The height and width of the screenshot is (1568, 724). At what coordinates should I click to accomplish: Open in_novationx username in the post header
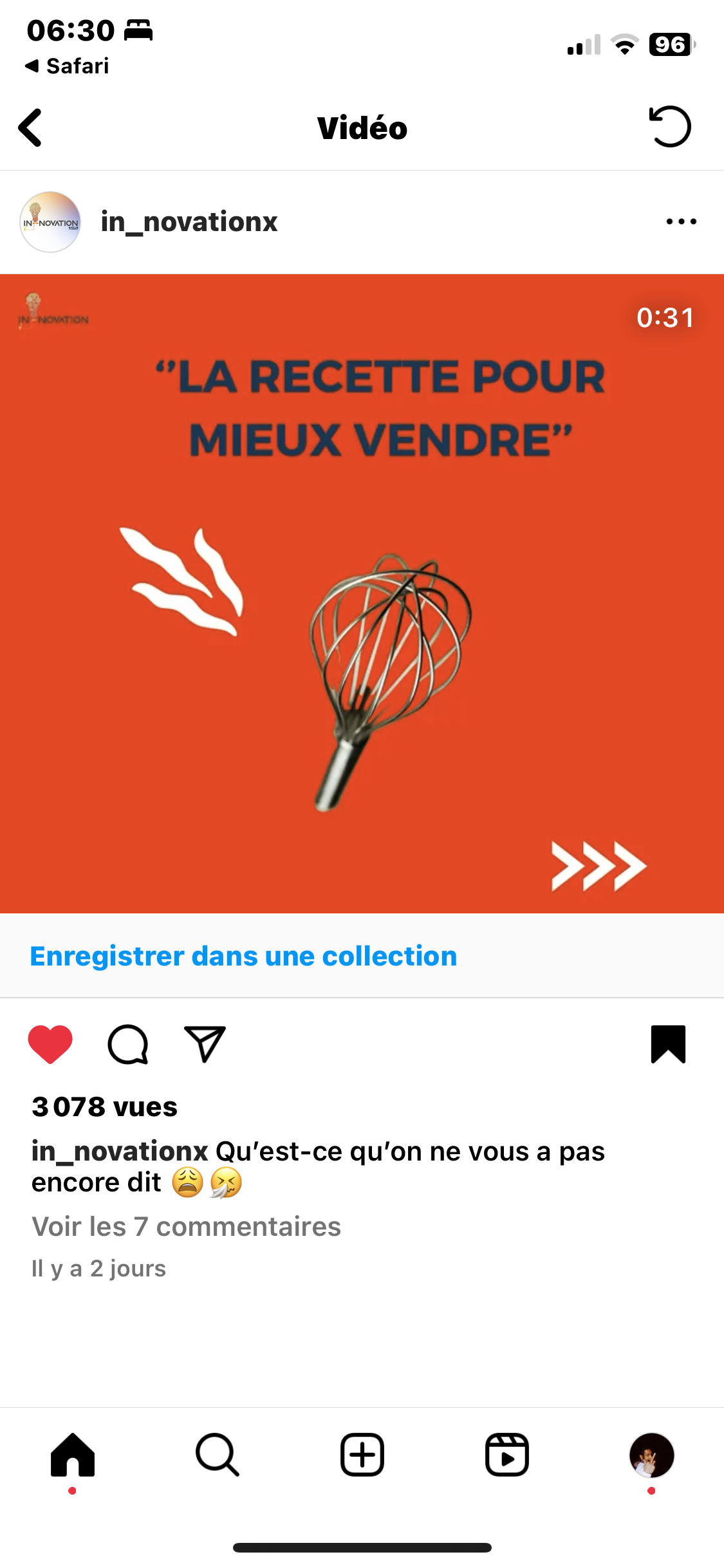189,222
